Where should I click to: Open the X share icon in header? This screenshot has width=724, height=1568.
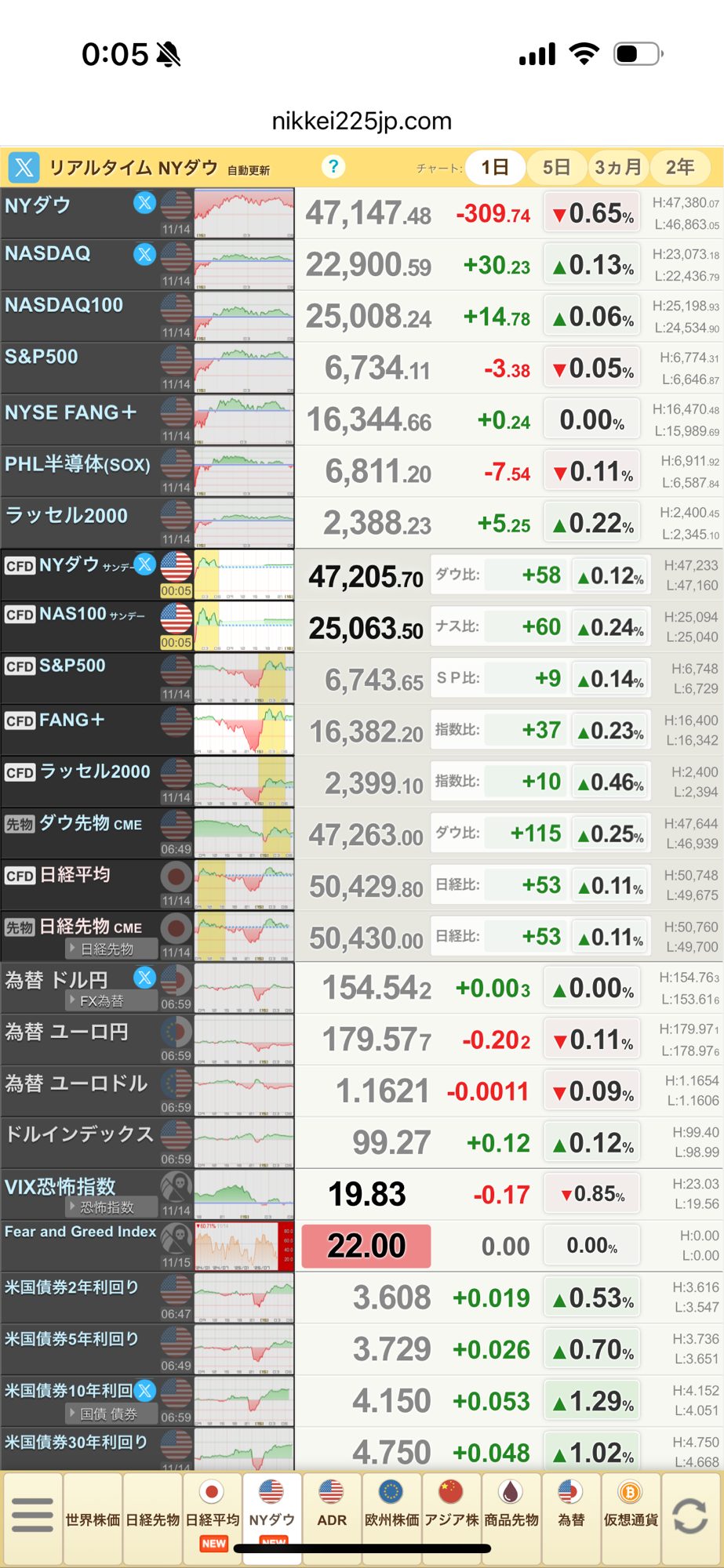(24, 167)
